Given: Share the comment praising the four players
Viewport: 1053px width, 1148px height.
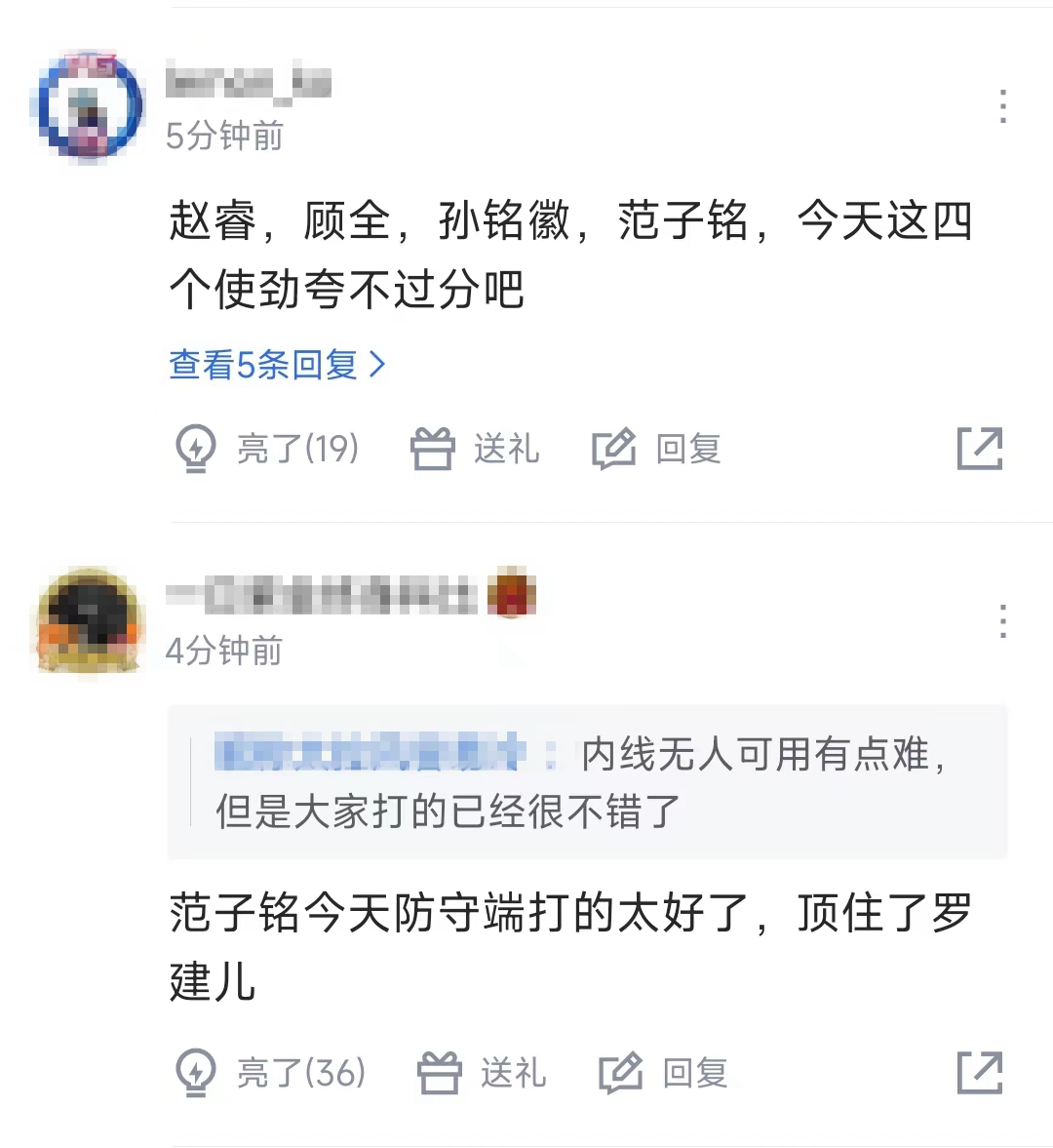Looking at the screenshot, I should tap(979, 449).
